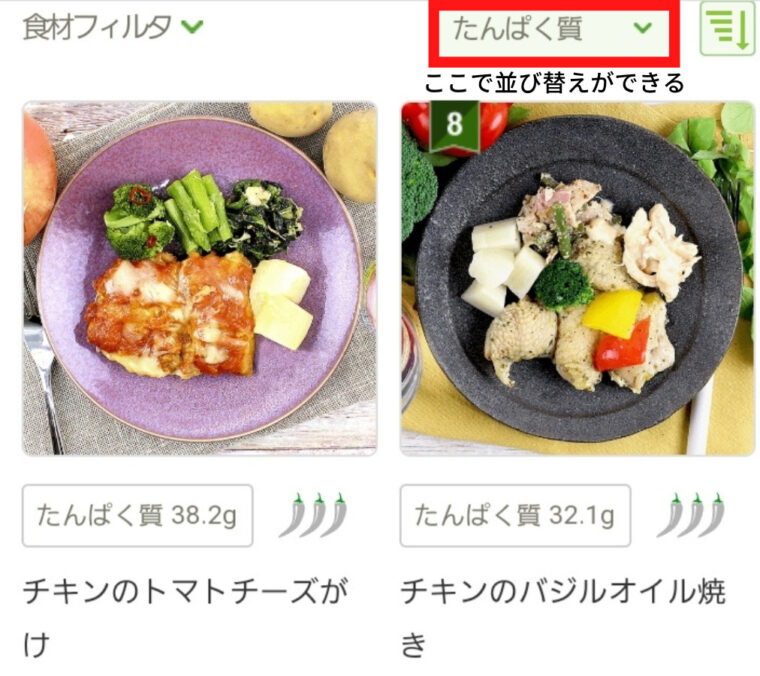This screenshot has height=676, width=760.
Task: Open the チキンのトマトチーズがけ meal card
Action: 199,278
